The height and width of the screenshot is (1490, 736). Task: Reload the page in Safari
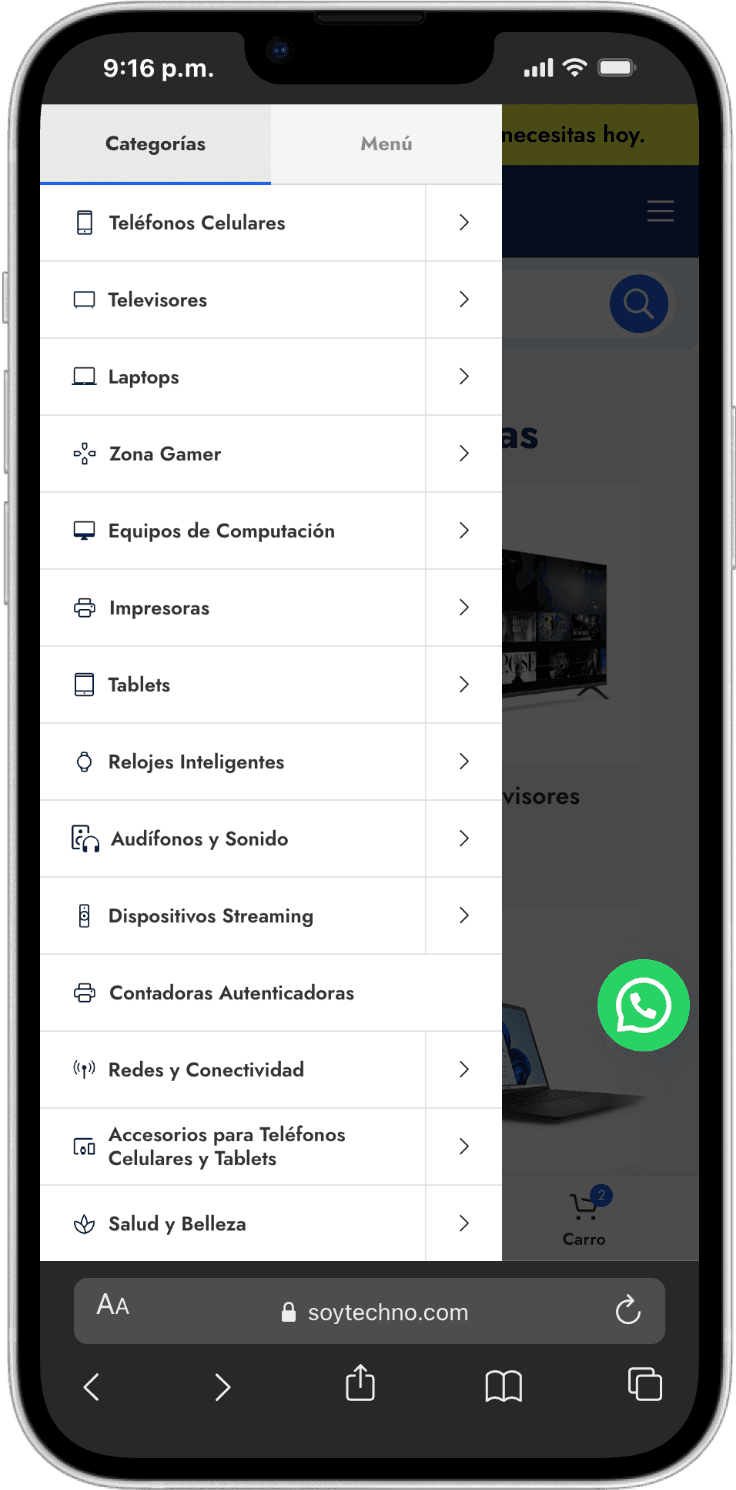(627, 1310)
